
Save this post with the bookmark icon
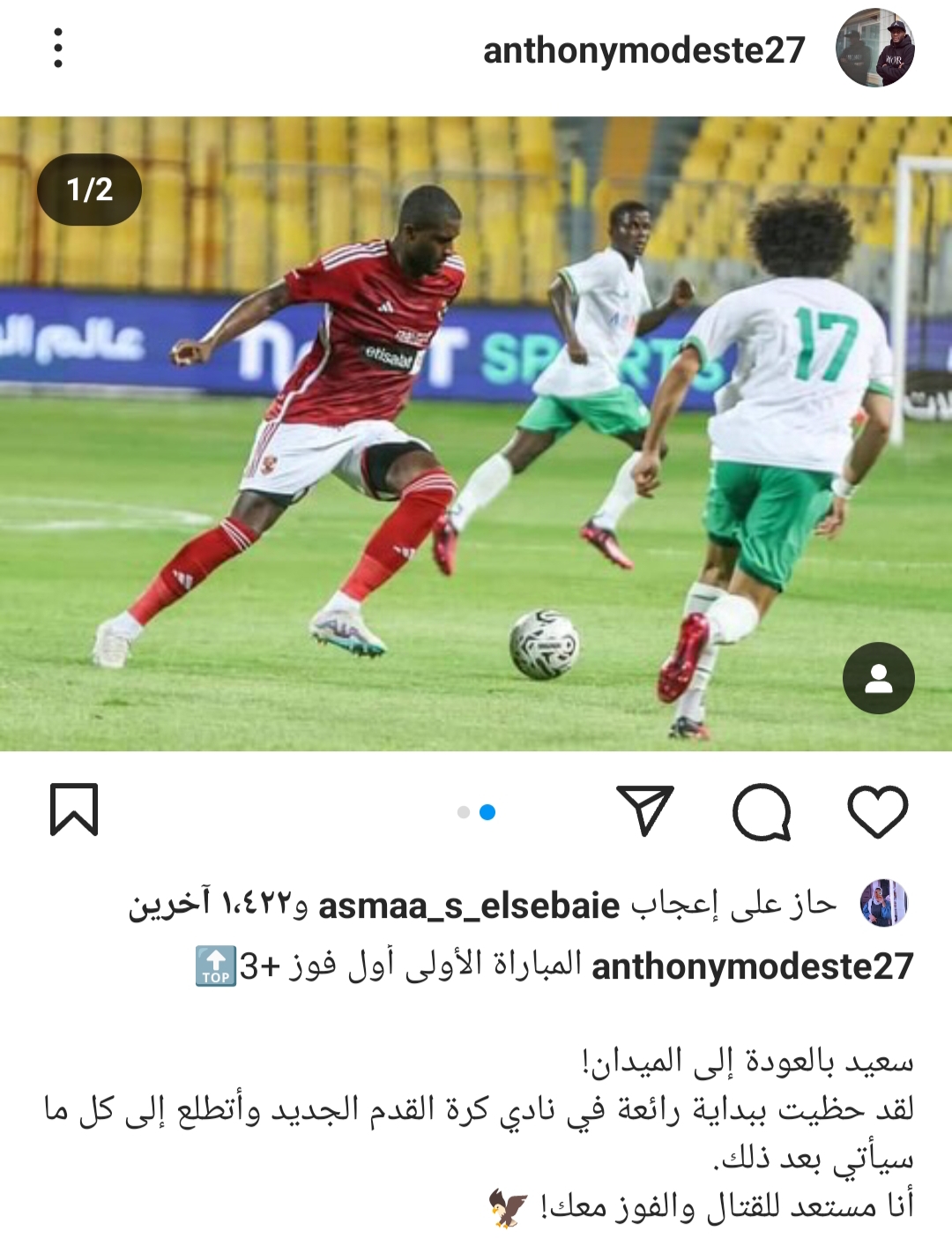[x=74, y=809]
